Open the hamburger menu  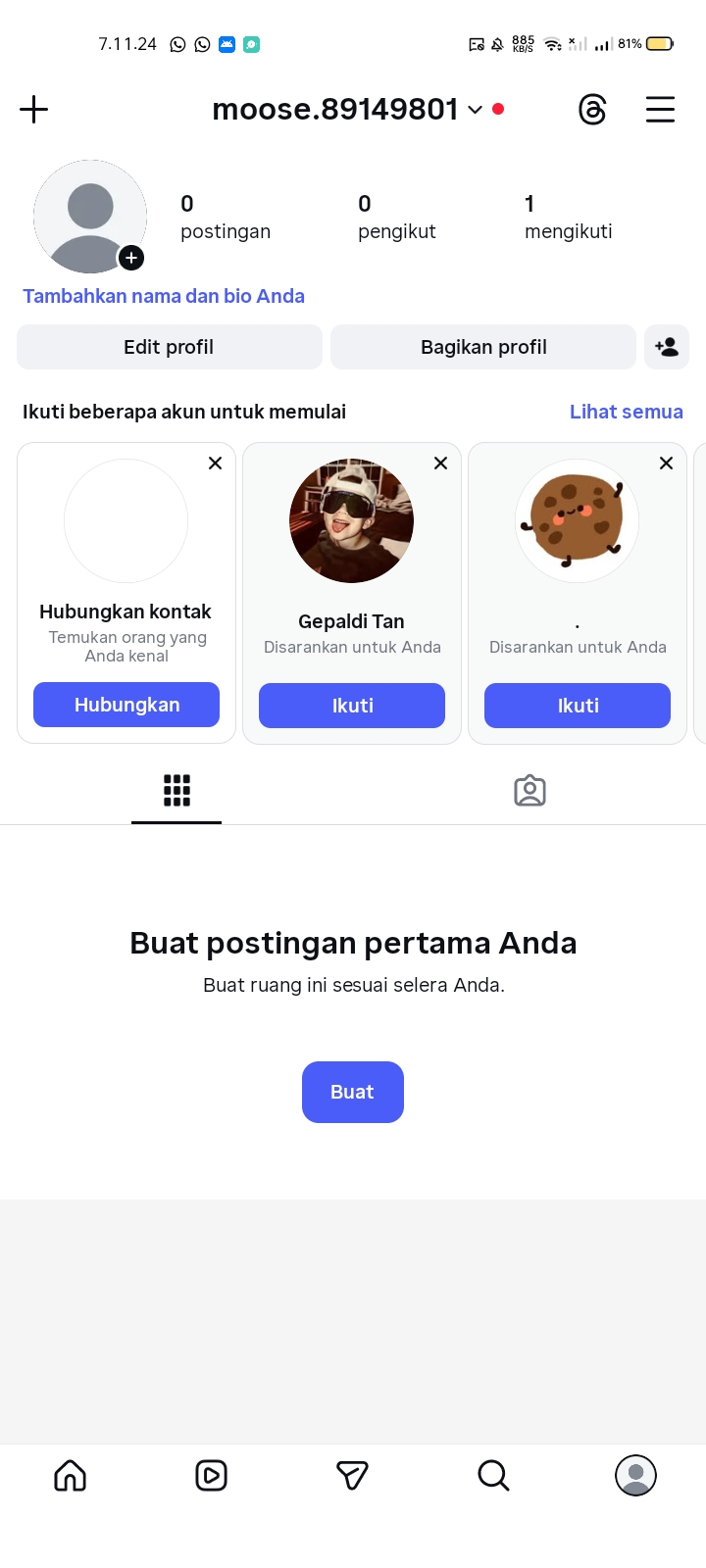(660, 109)
